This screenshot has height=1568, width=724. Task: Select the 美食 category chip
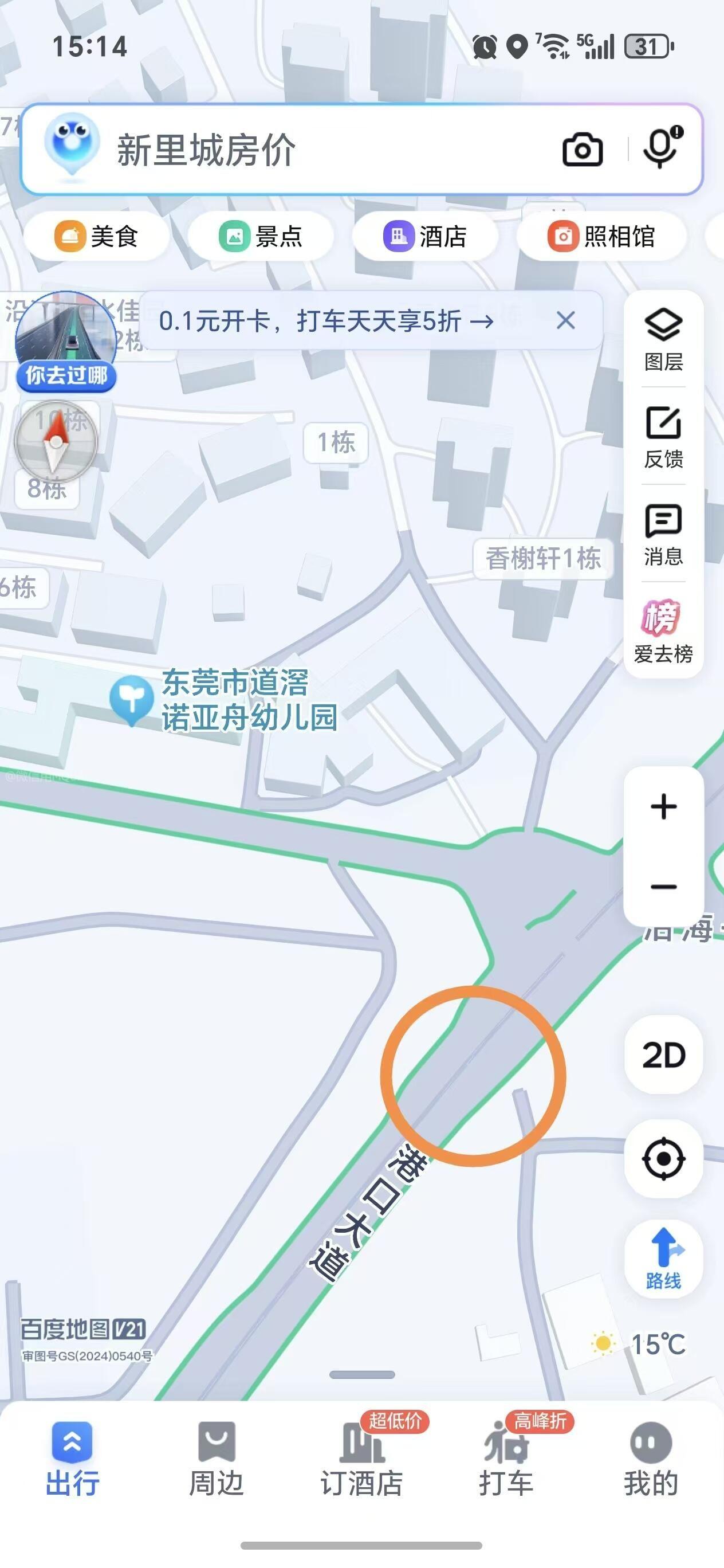tap(96, 236)
